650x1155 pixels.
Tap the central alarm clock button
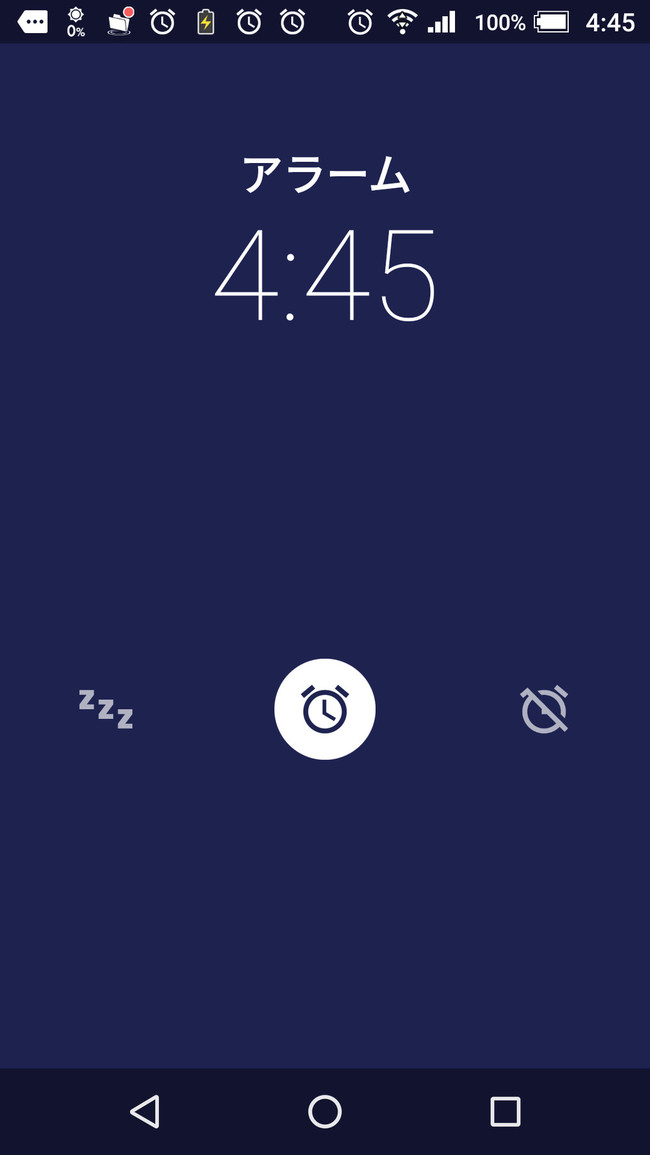[325, 709]
